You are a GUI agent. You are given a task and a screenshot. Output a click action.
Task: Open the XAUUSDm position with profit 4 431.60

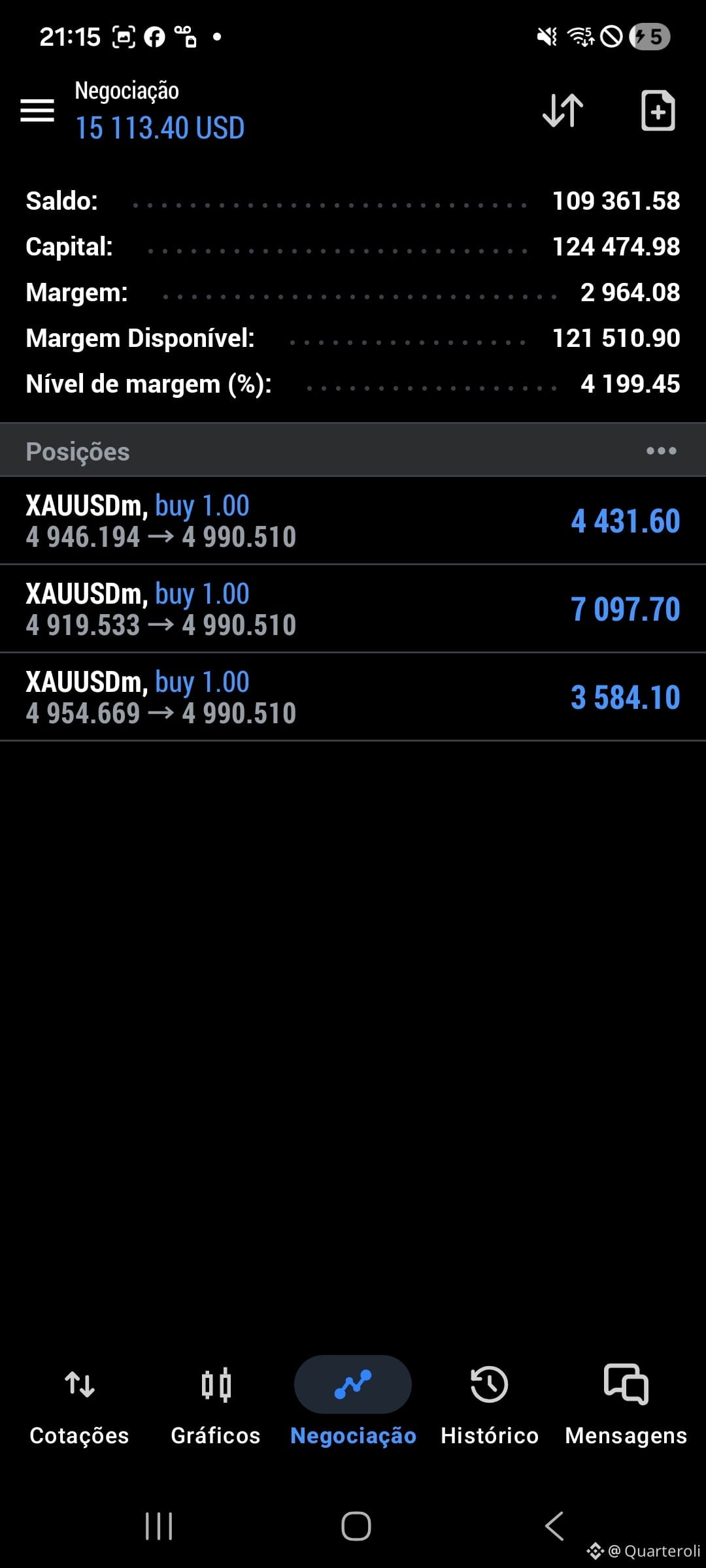[x=353, y=521]
